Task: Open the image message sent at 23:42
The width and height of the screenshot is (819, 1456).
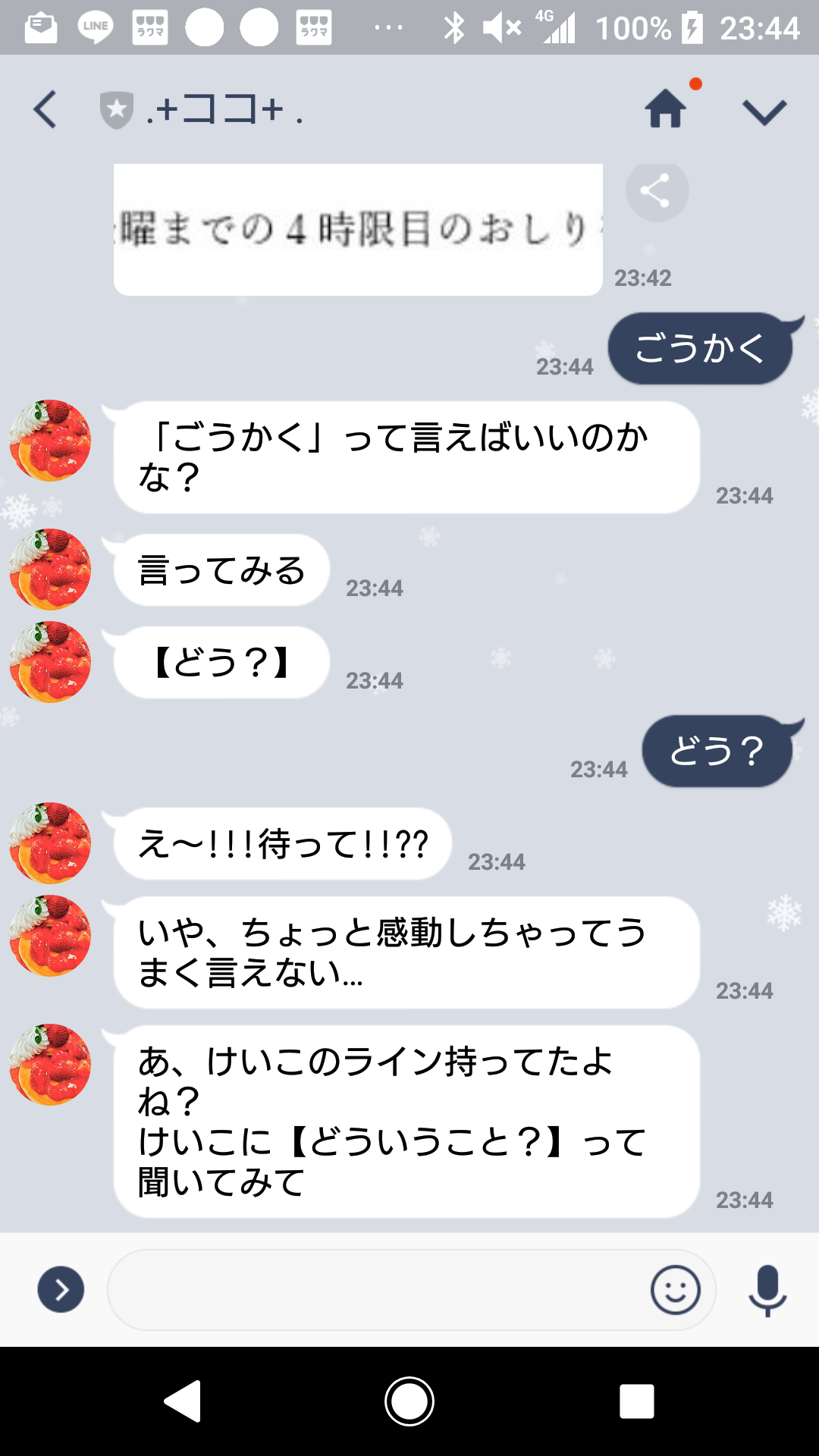Action: tap(358, 229)
